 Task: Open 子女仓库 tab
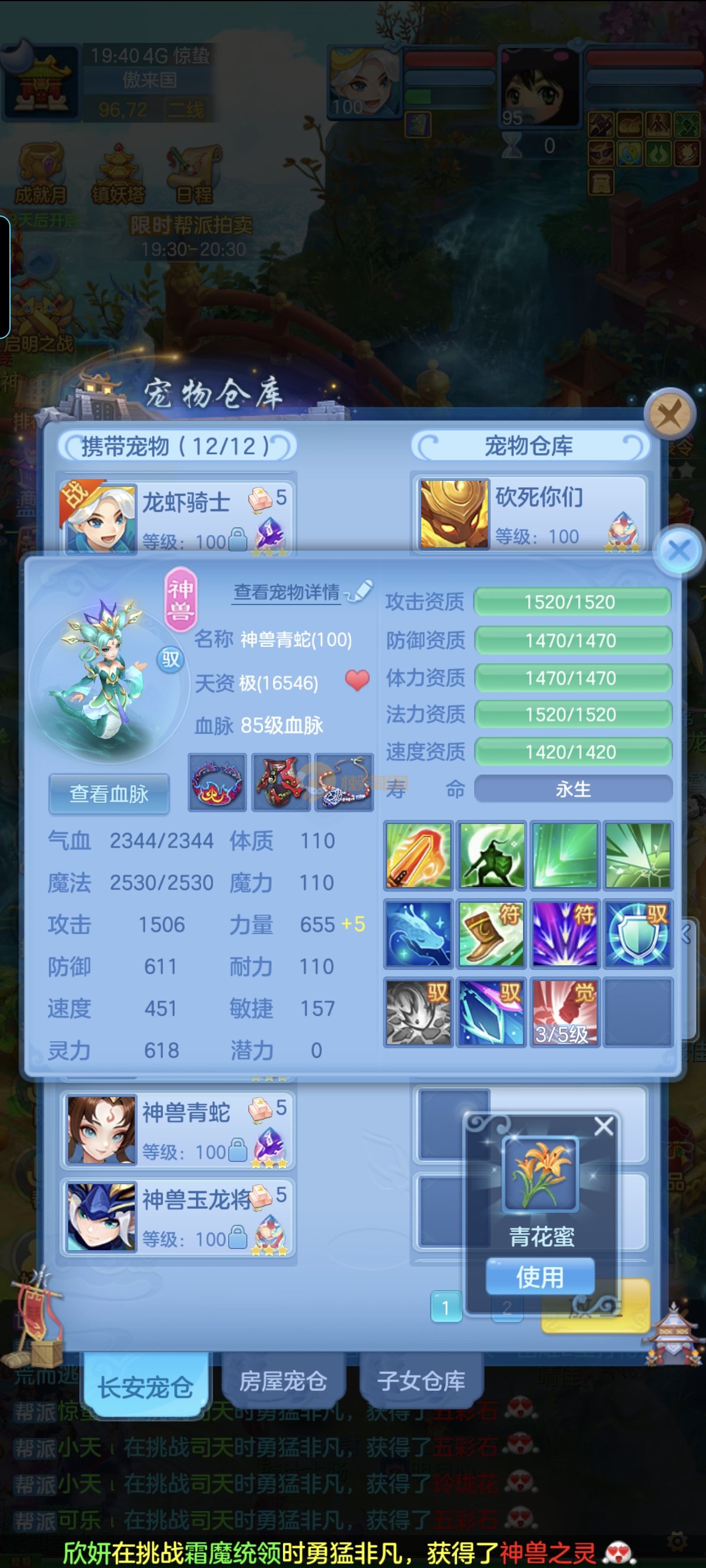[x=421, y=1381]
